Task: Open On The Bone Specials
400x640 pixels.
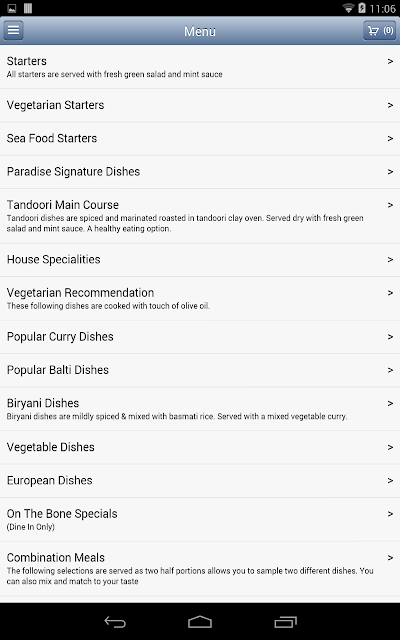Action: tap(200, 520)
